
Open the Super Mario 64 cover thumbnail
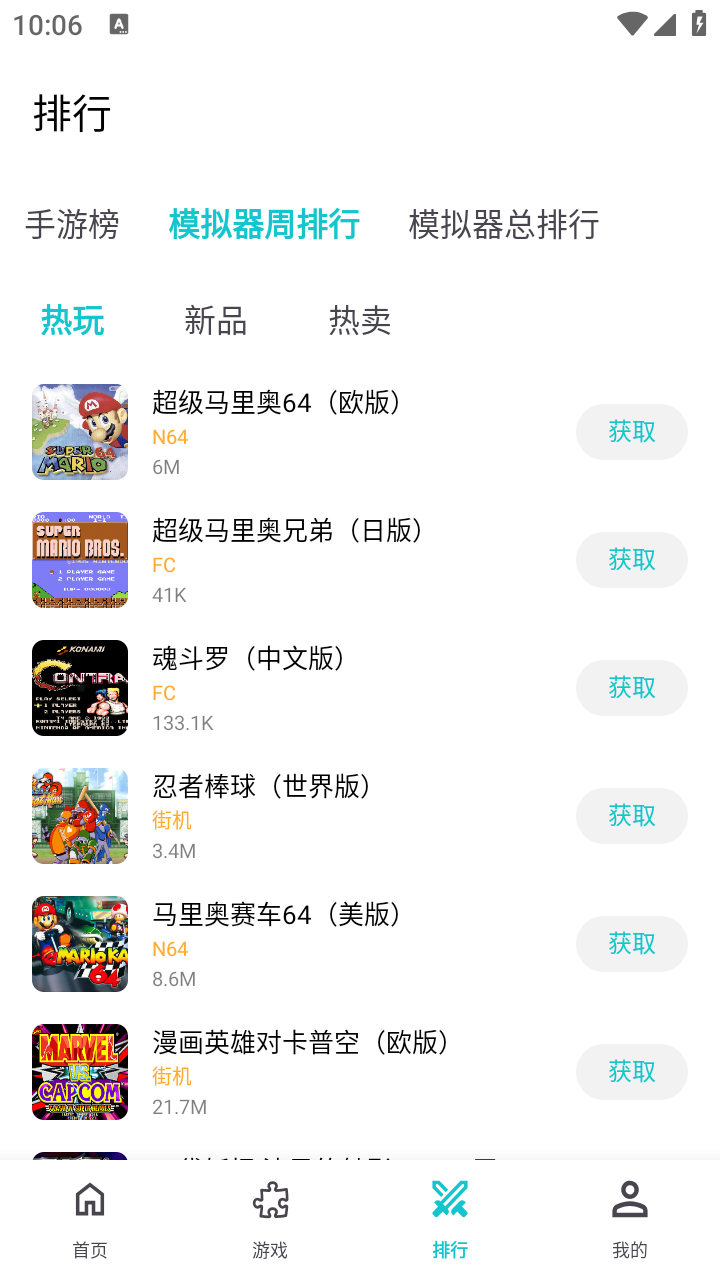80,432
